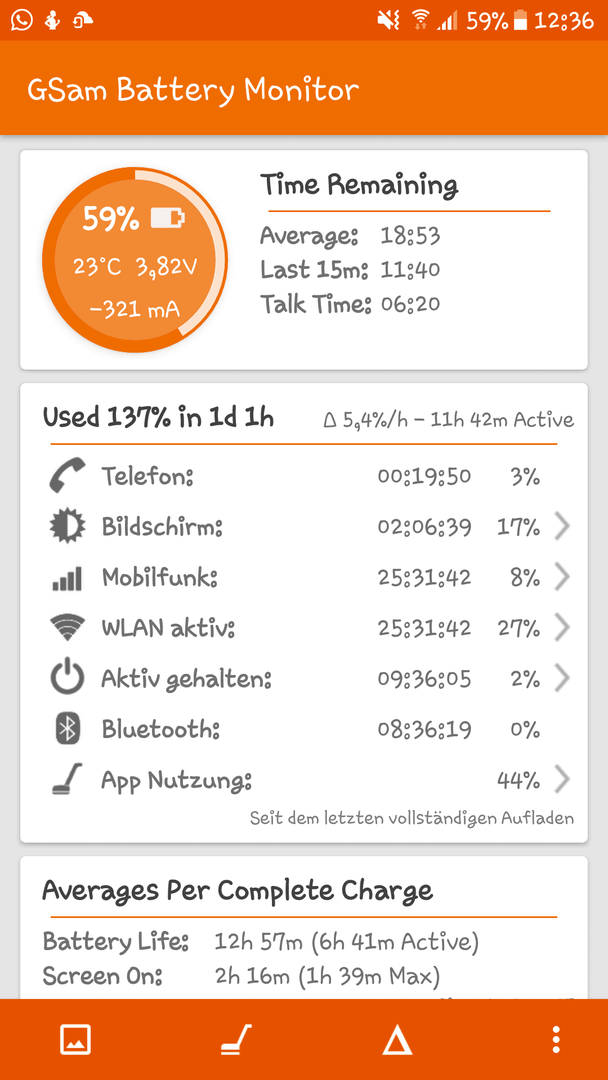Open app usage sucker icon in bottom bar

236,1039
